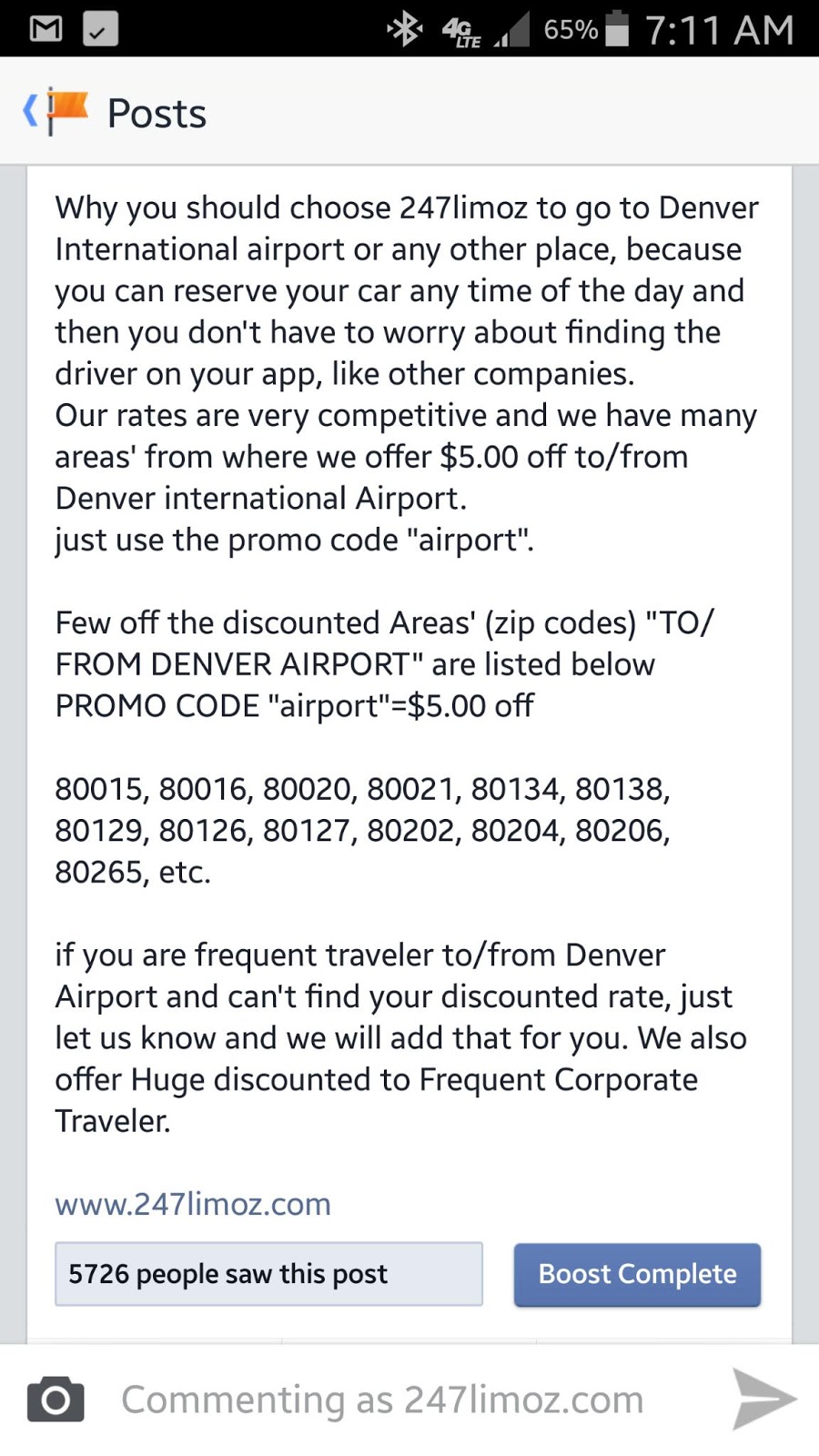819x1456 pixels.
Task: Focus the Commenting as 247limoz.com field
Action: pos(382,1400)
